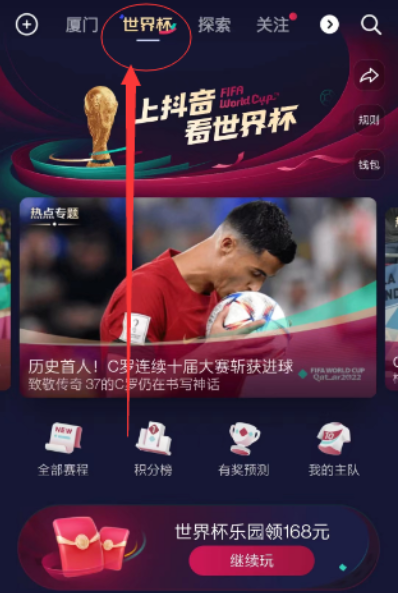
Task: Switch to the 探索 tab
Action: point(214,25)
